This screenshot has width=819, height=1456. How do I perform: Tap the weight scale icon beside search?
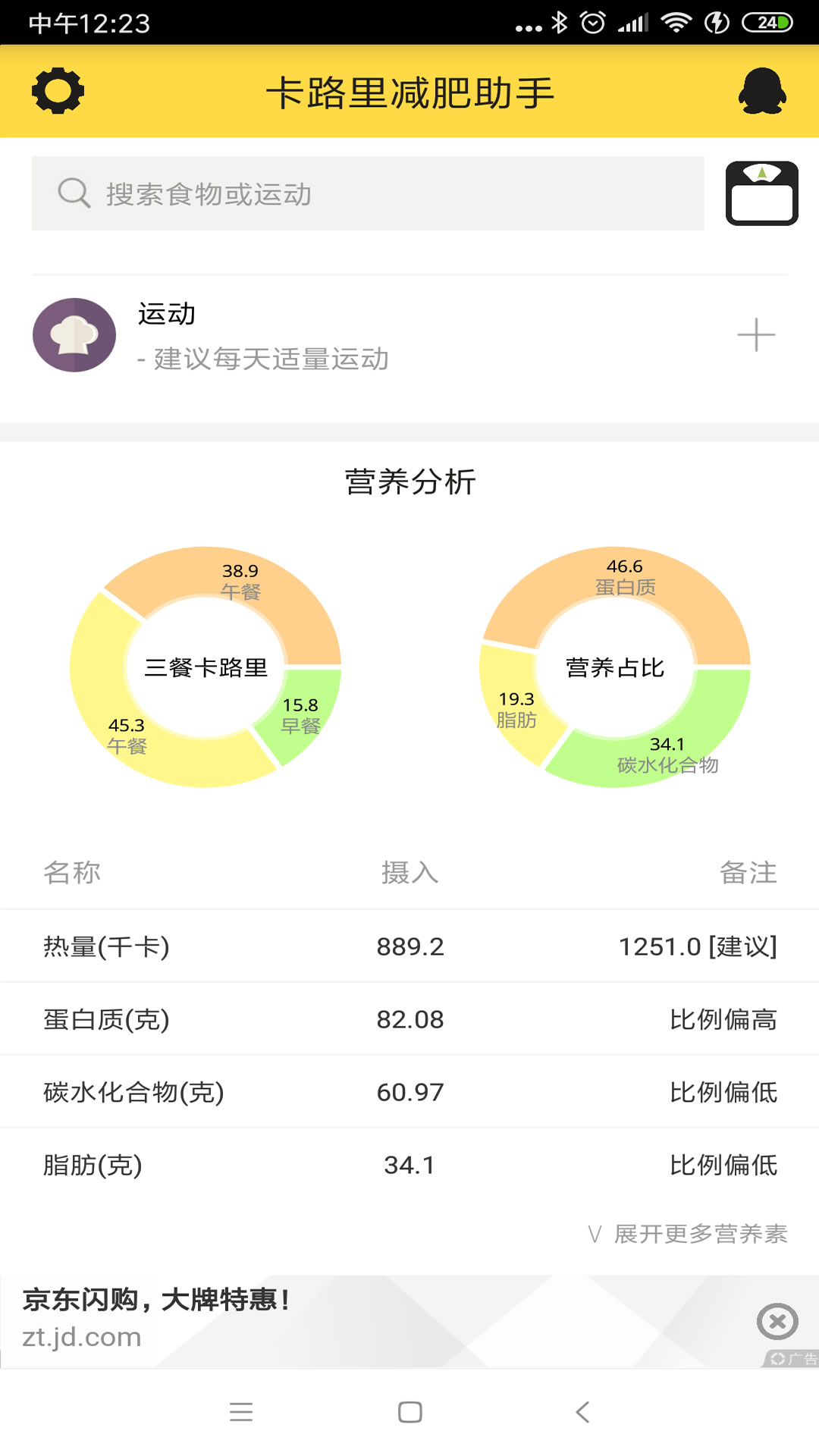pyautogui.click(x=761, y=193)
